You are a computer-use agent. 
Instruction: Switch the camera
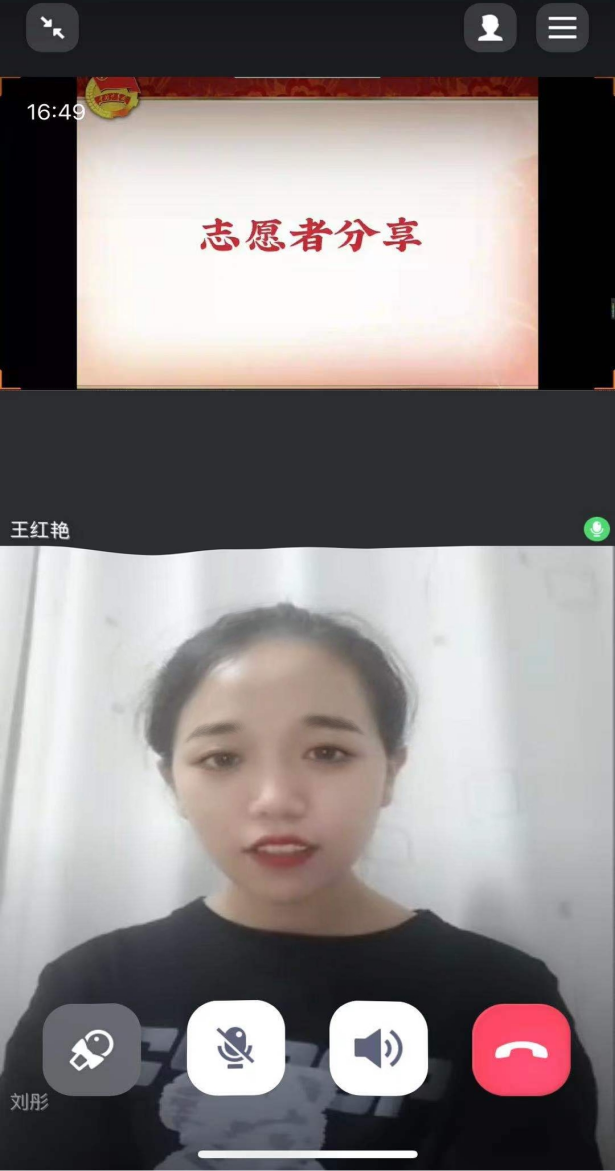(x=91, y=1049)
